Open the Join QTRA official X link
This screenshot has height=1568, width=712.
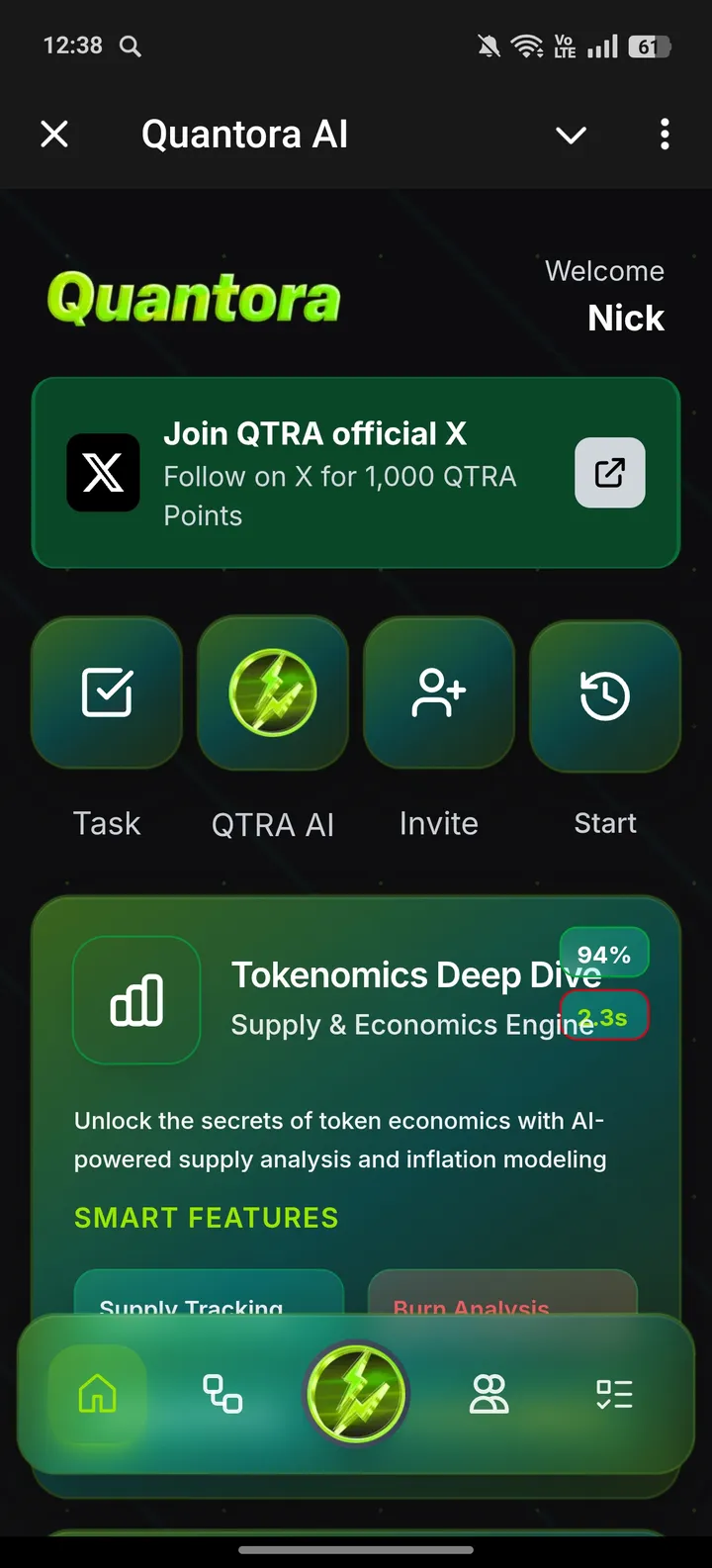[x=609, y=473]
